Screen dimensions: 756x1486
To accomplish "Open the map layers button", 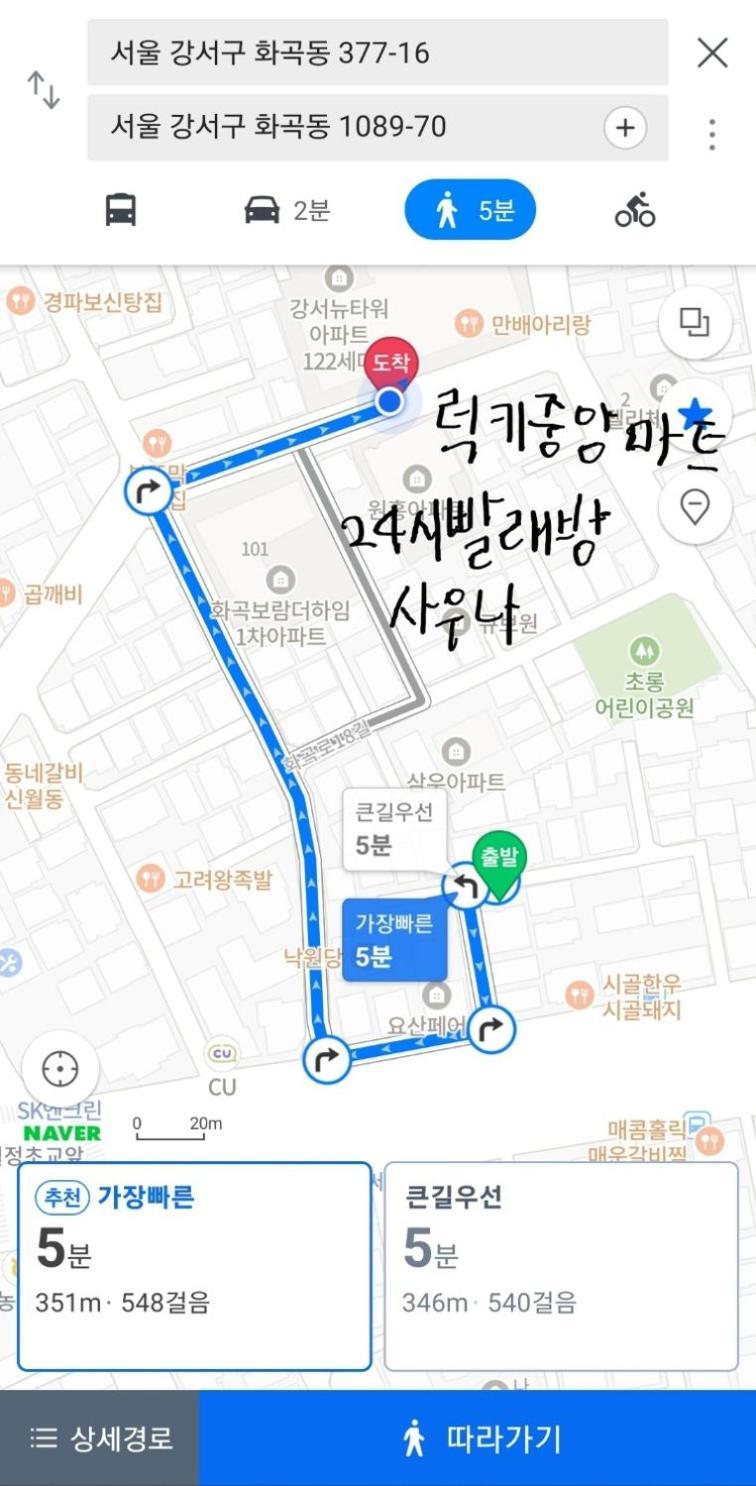I will (x=694, y=322).
